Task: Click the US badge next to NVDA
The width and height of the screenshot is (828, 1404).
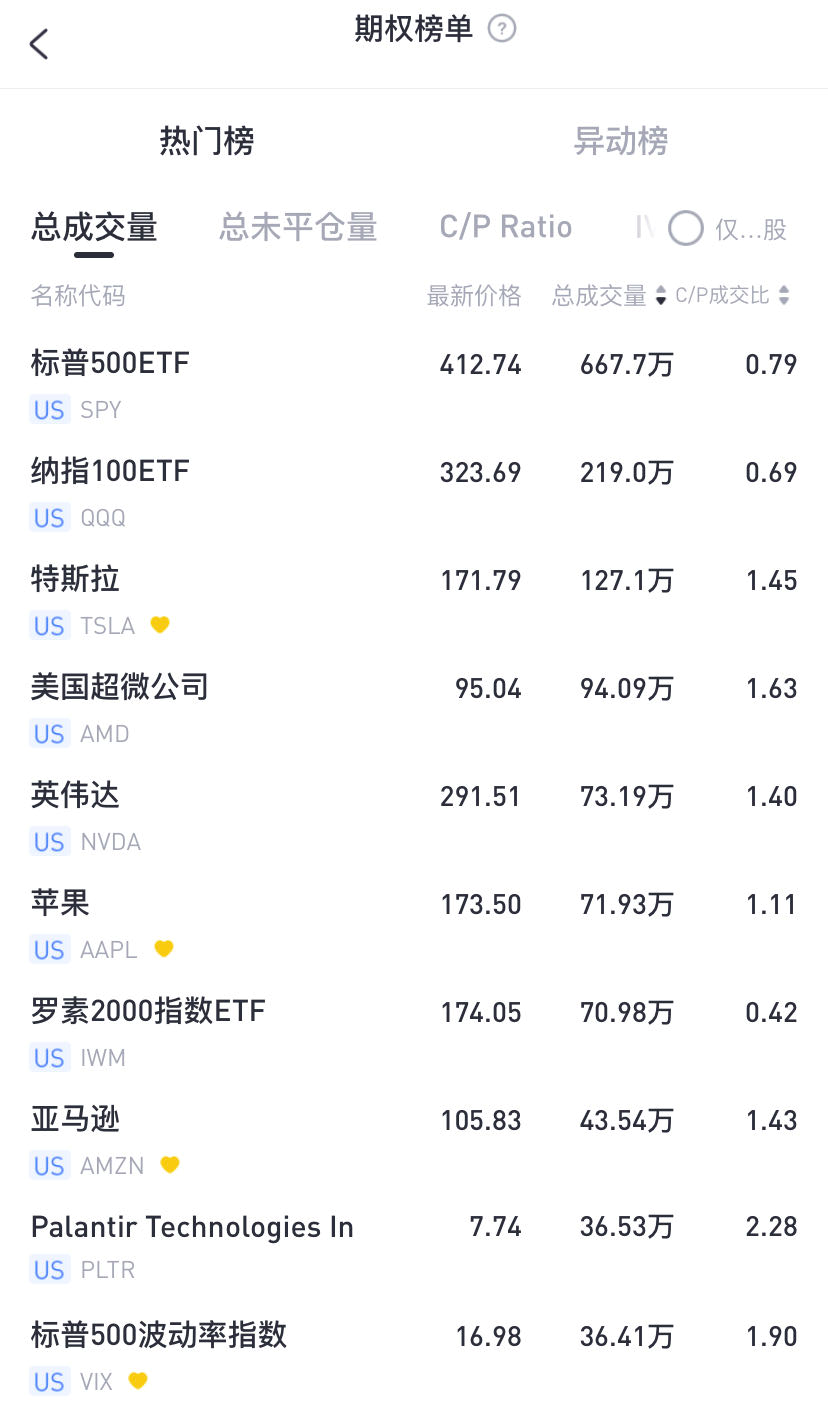Action: pyautogui.click(x=49, y=842)
